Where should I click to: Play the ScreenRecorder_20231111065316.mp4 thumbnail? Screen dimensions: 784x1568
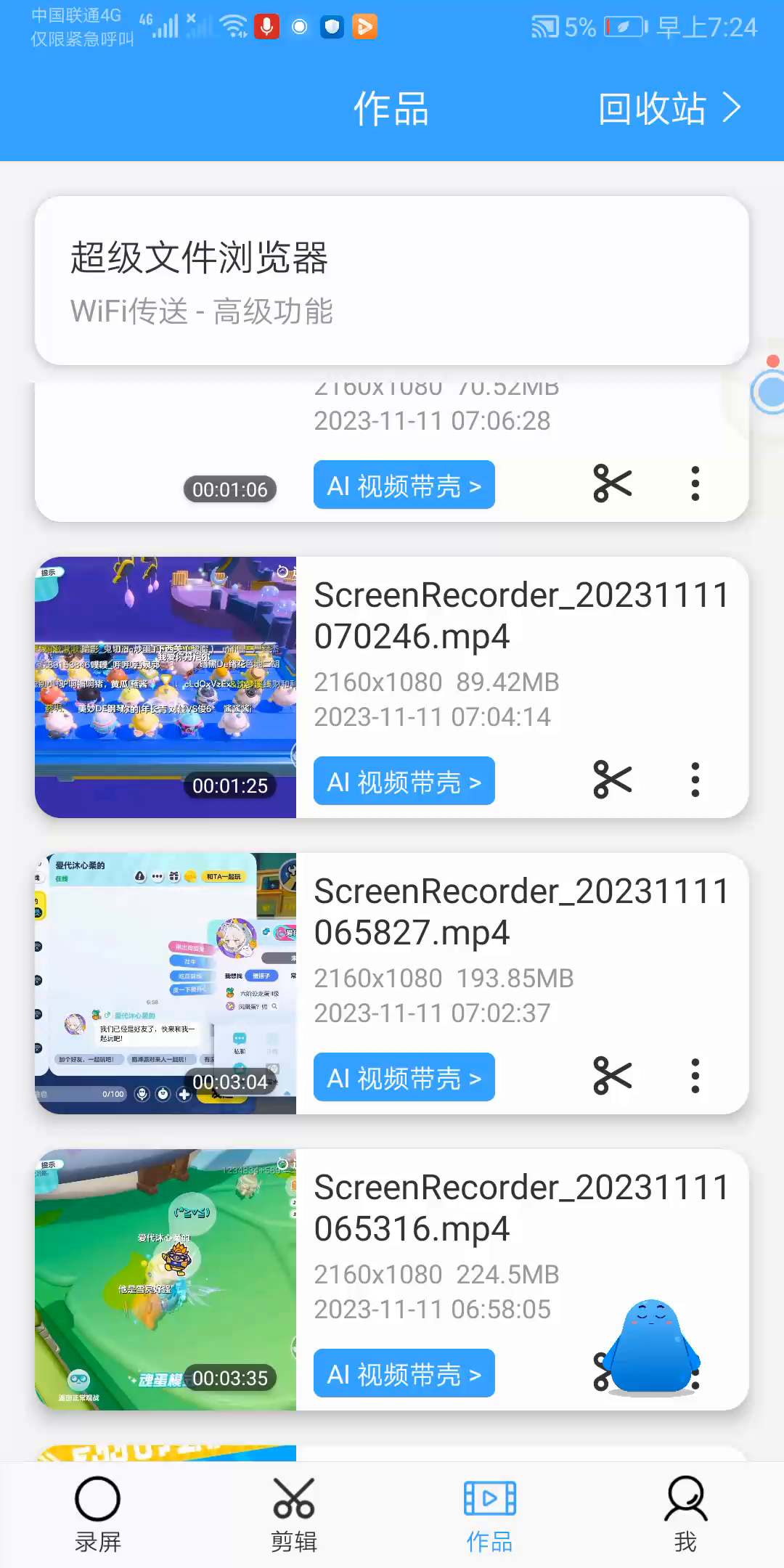(166, 1279)
